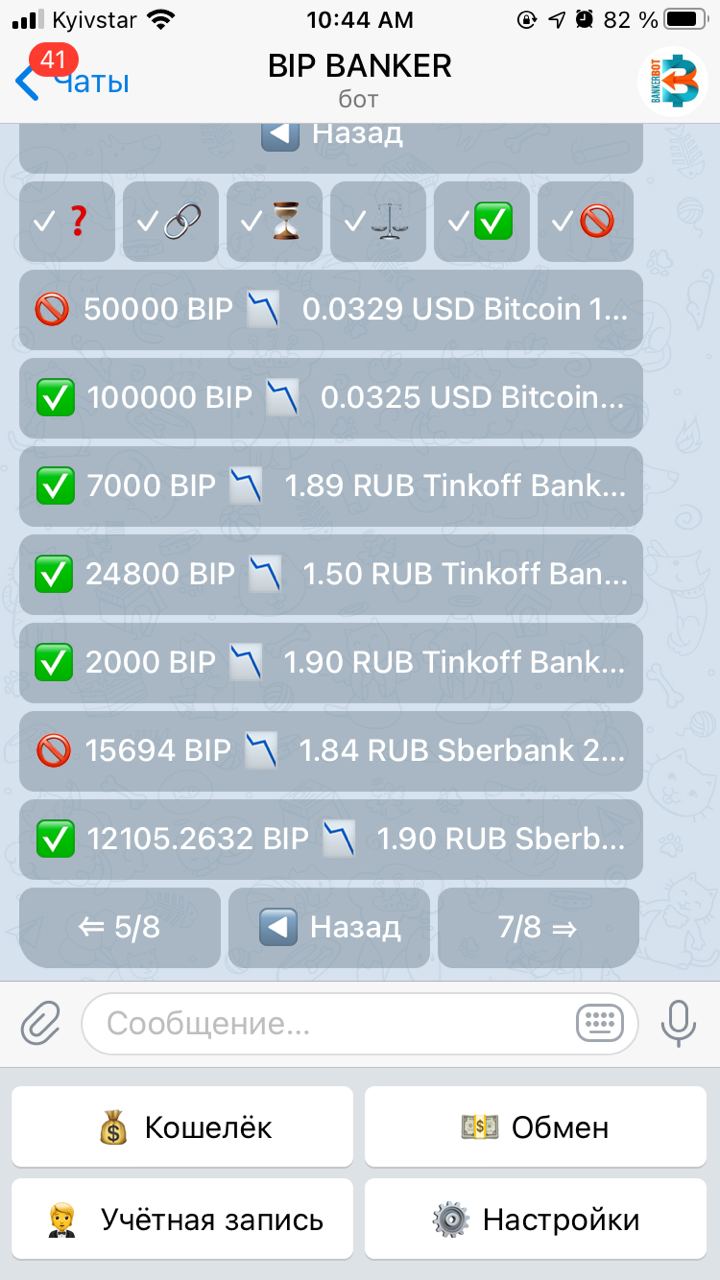
Task: Open the Кошелёк wallet menu
Action: pyautogui.click(x=182, y=1127)
